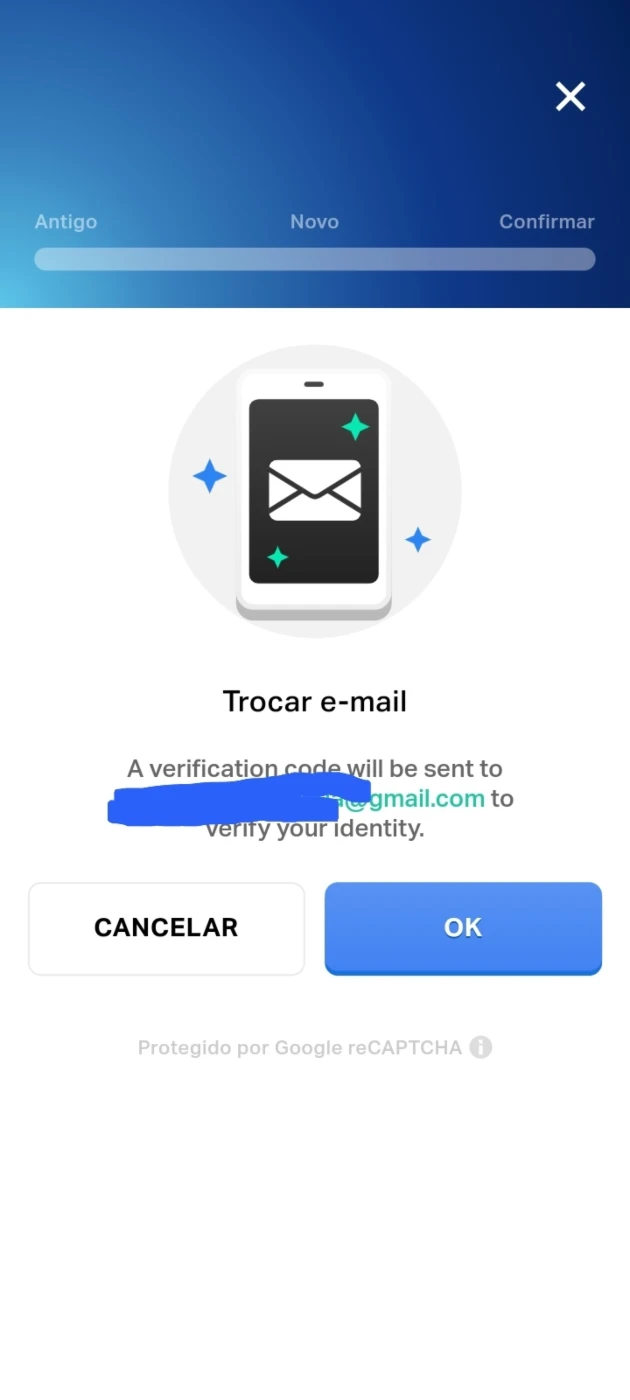Tap the CANCELAR button
630x1400 pixels.
click(166, 928)
